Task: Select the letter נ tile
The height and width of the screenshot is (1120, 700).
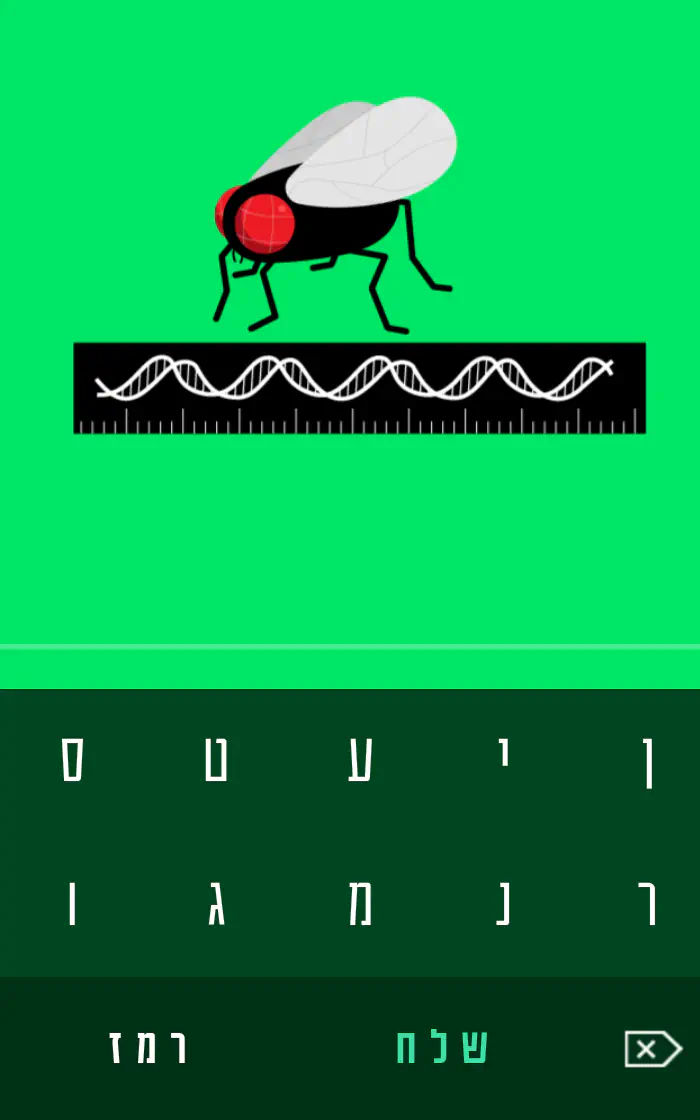Action: point(505,905)
